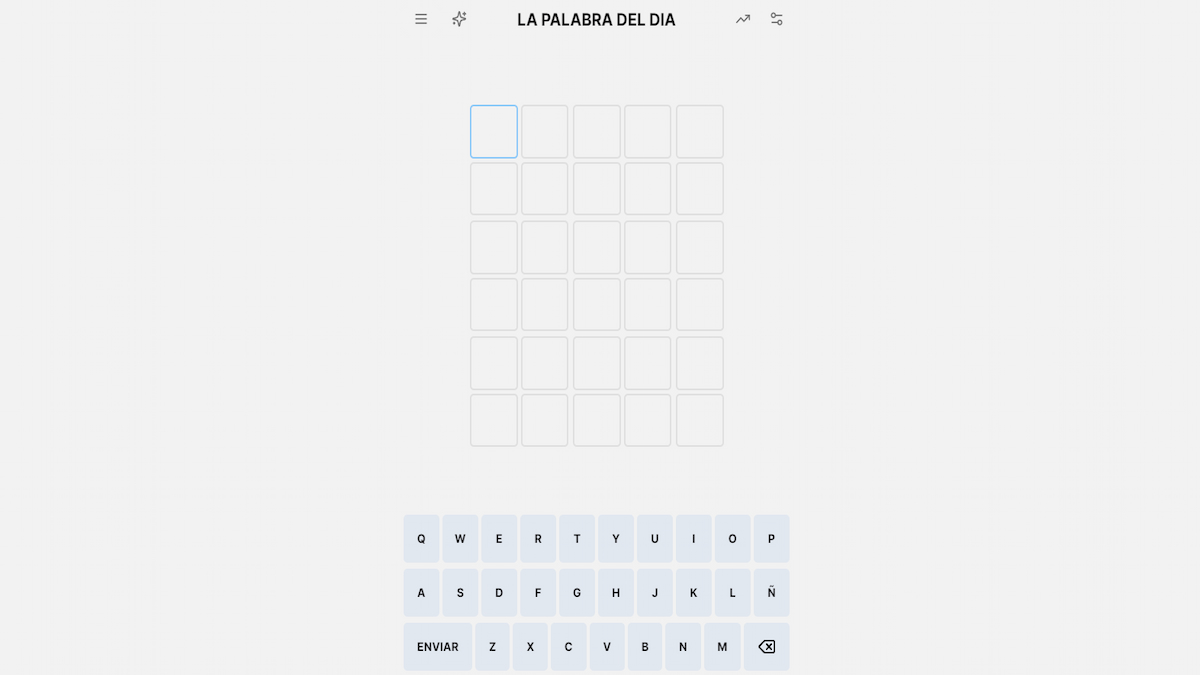Open the hamburger menu
1200x675 pixels.
pos(421,19)
